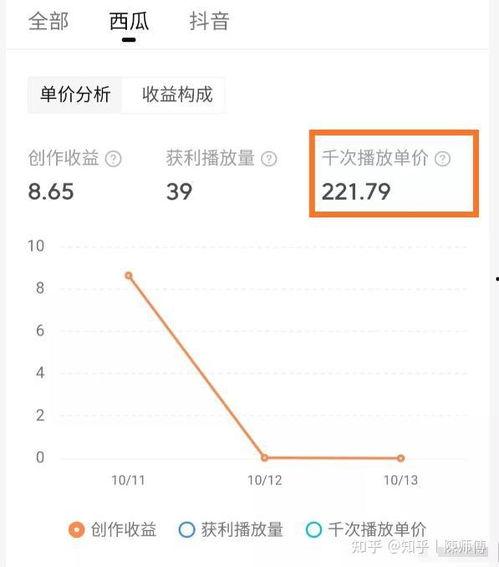Open help icon next to 获利播放量
The height and width of the screenshot is (567, 499).
click(x=269, y=159)
